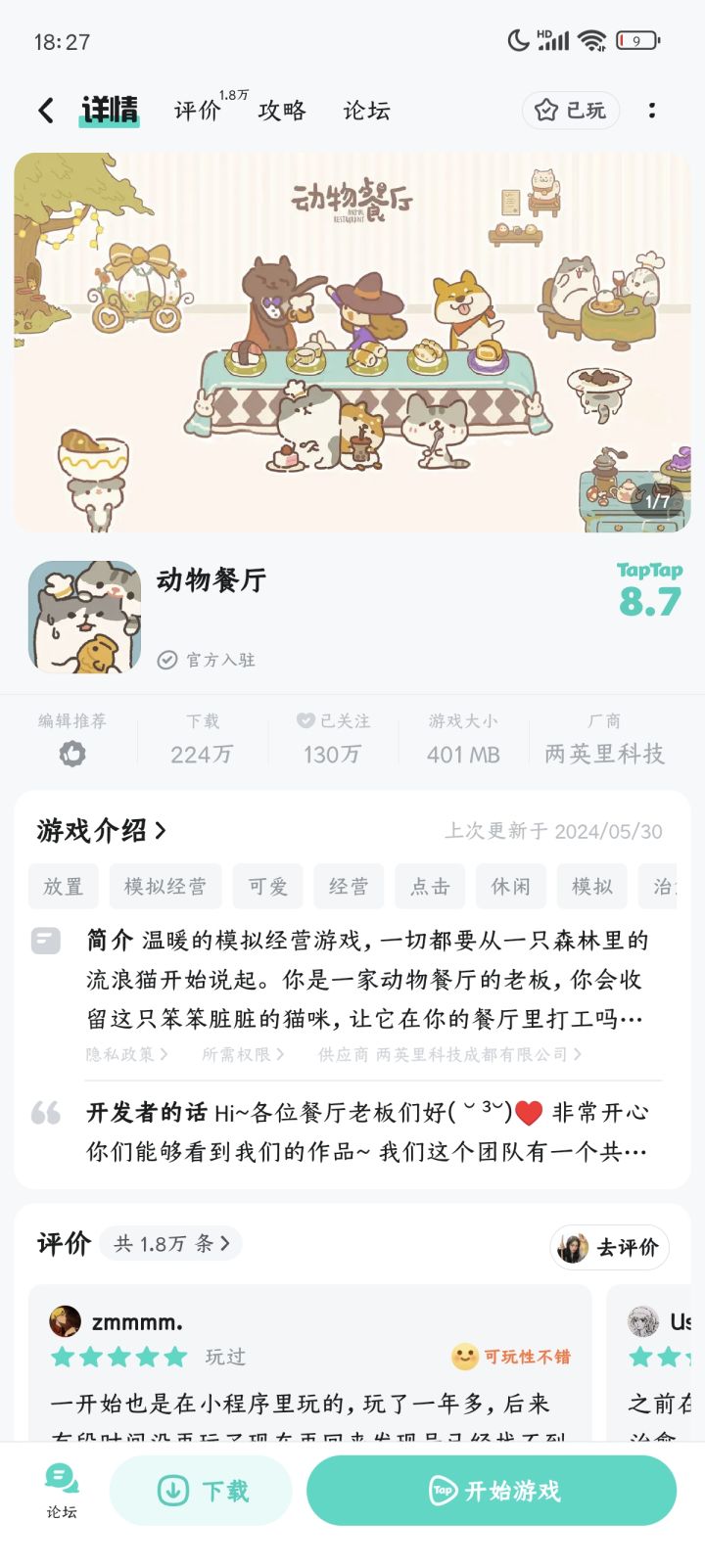Viewport: 705px width, 1568px height.
Task: Toggle follow via the 已关注 heart icon
Action: (306, 721)
